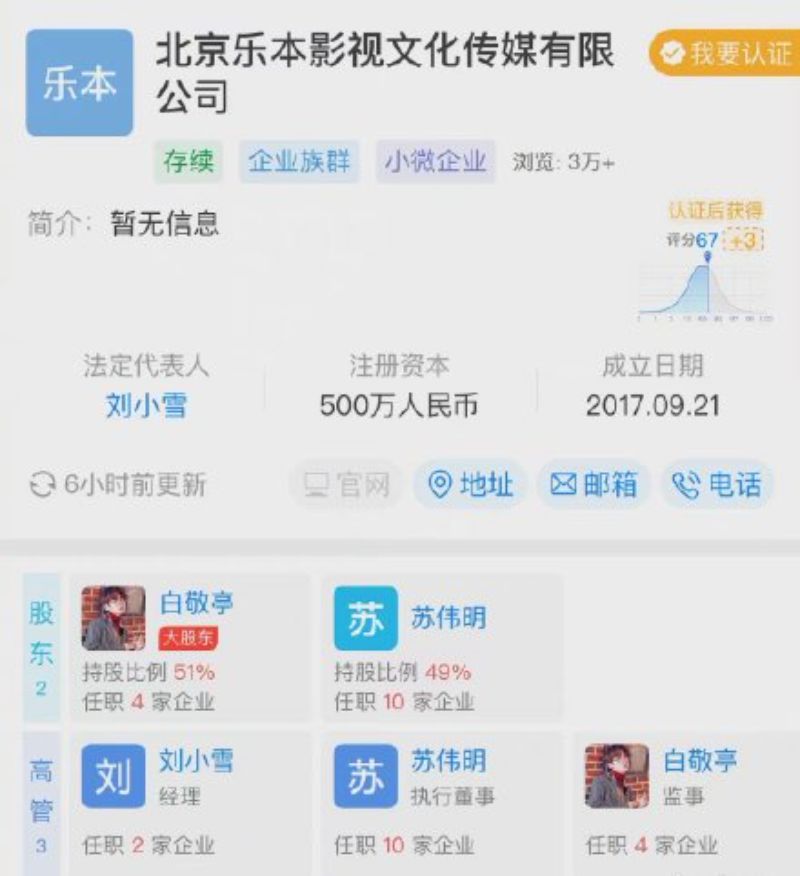Open the 官网 website button
The width and height of the screenshot is (800, 876).
(347, 485)
